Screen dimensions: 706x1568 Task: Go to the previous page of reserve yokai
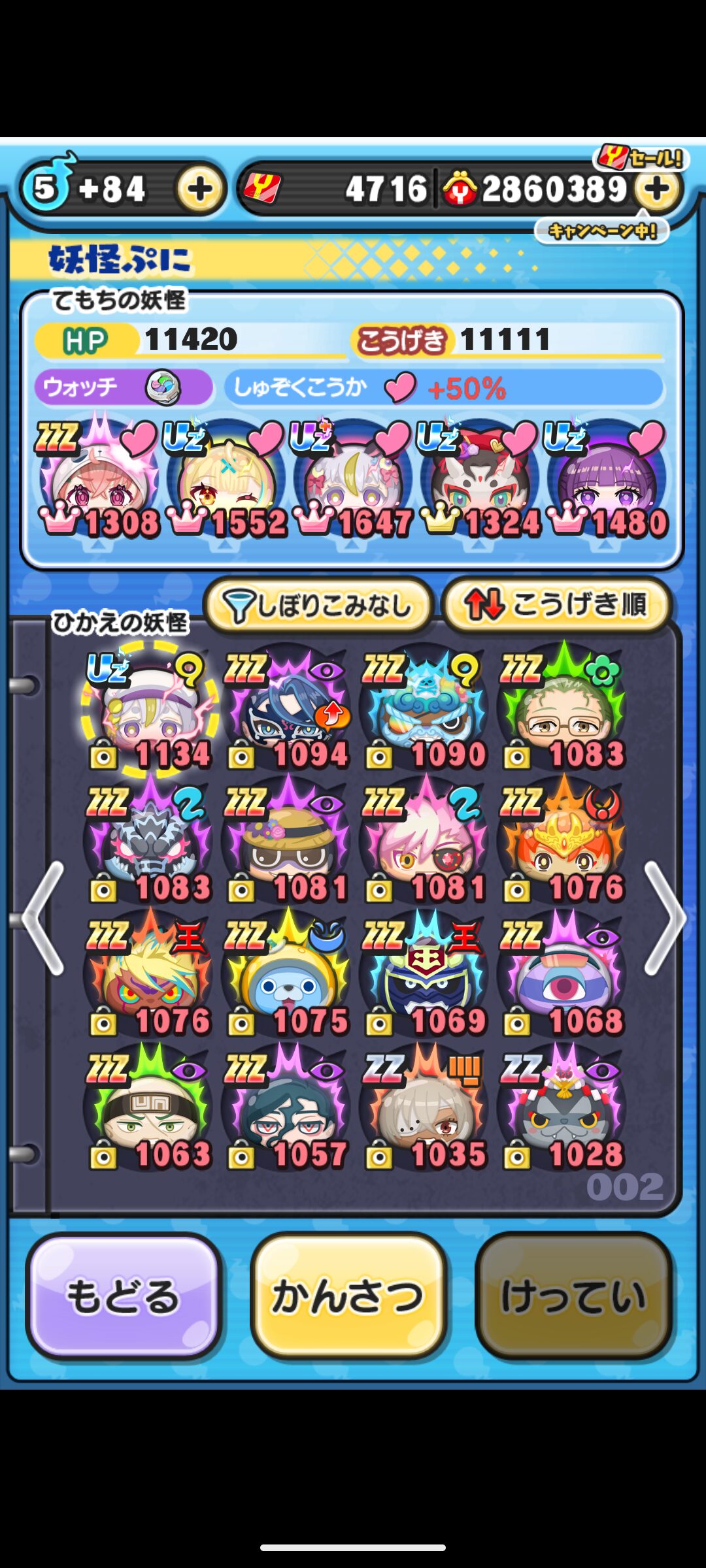coord(43,918)
